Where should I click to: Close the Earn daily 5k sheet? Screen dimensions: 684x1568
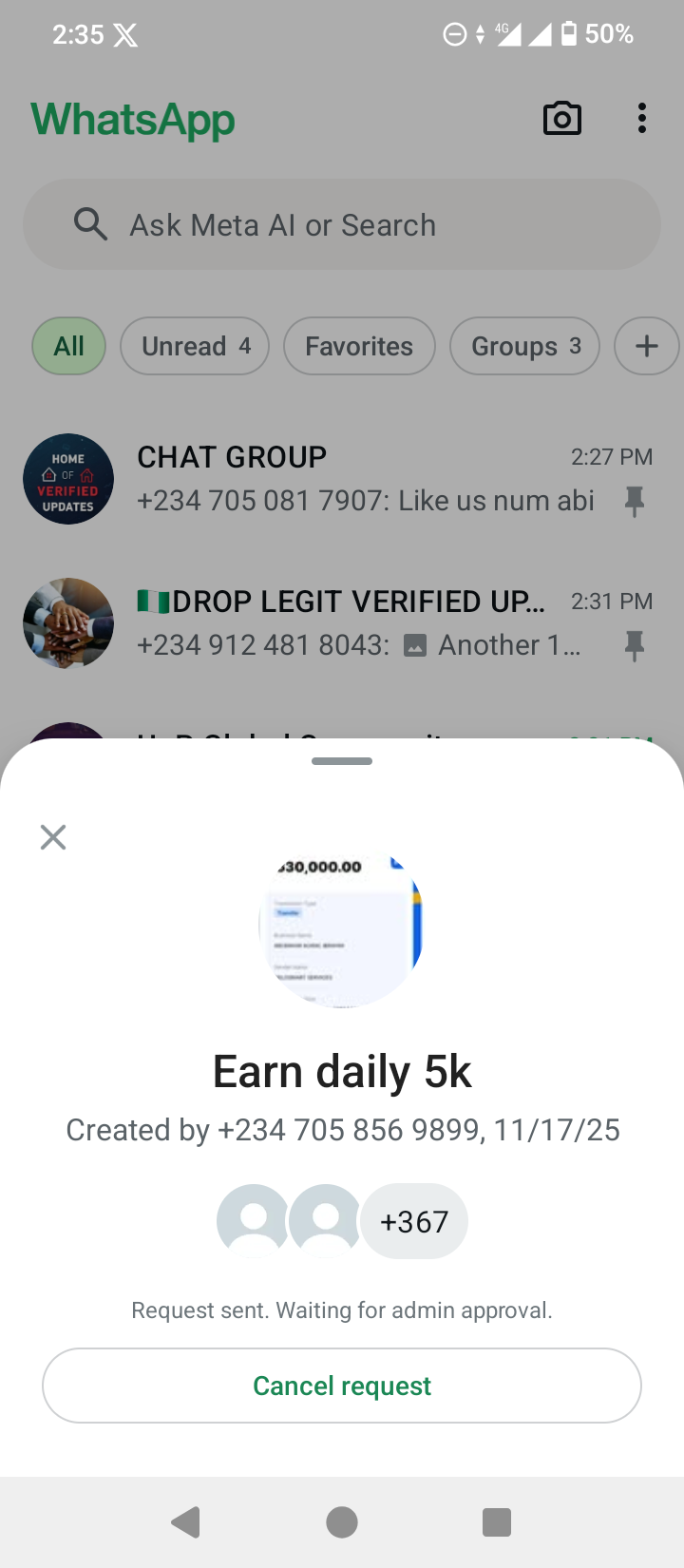(53, 837)
